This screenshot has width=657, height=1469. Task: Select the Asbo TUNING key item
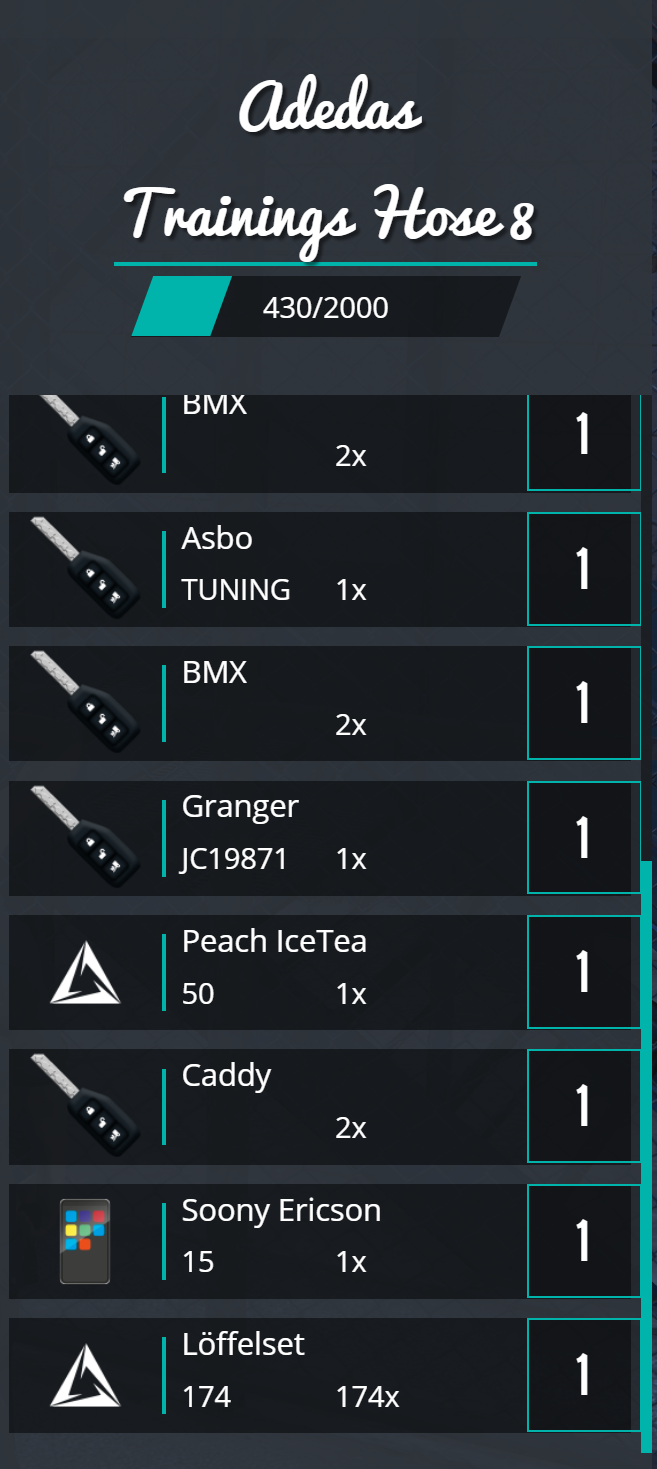point(268,569)
